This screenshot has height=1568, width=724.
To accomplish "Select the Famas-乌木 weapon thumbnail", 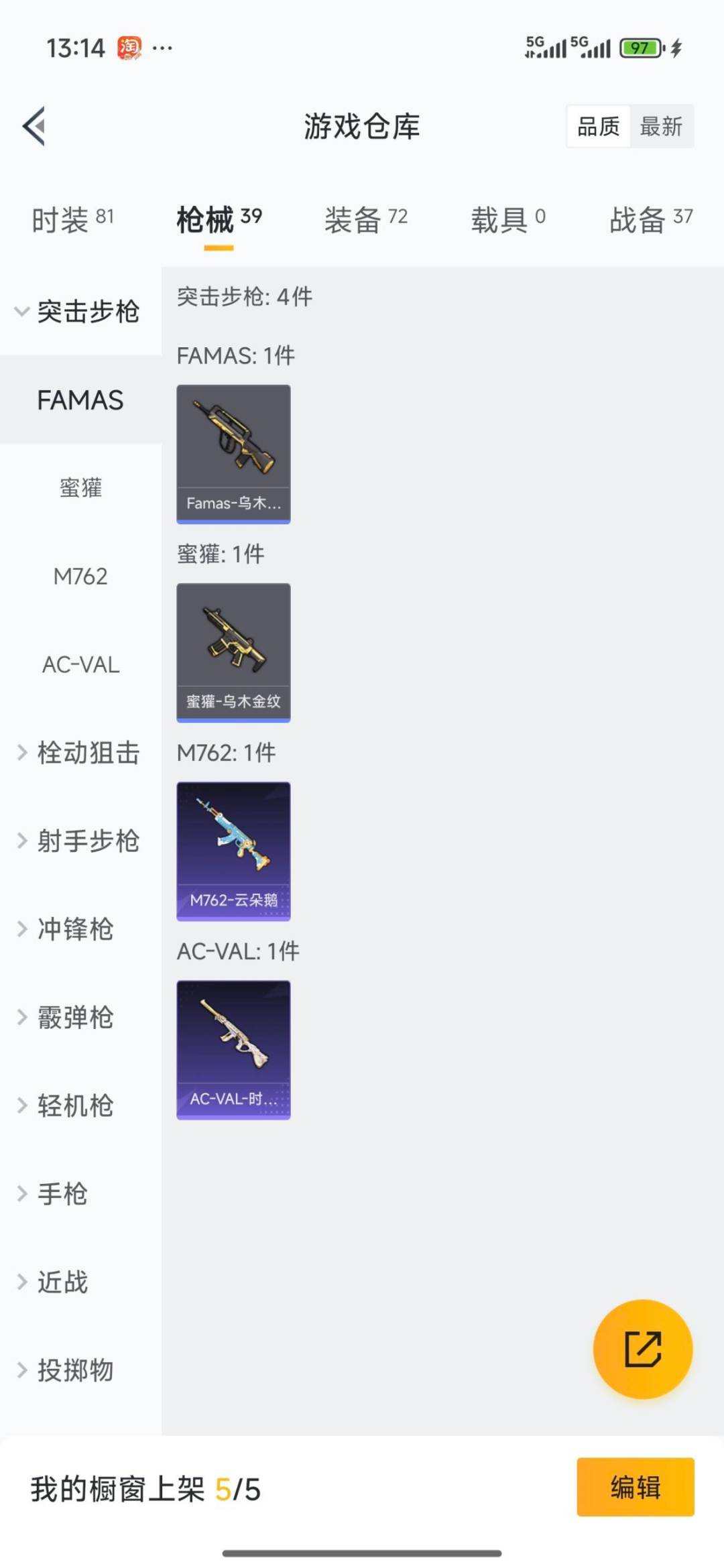I will point(233,453).
